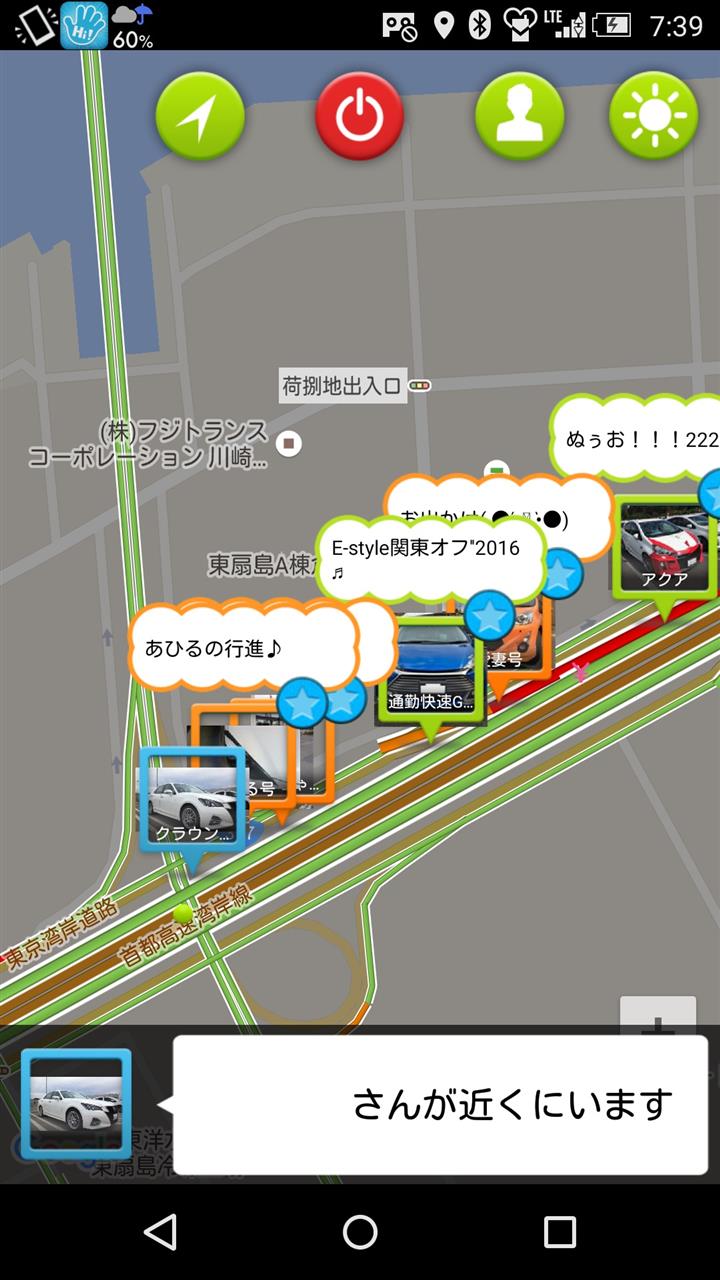Tap the red power button
The image size is (720, 1280).
click(360, 117)
